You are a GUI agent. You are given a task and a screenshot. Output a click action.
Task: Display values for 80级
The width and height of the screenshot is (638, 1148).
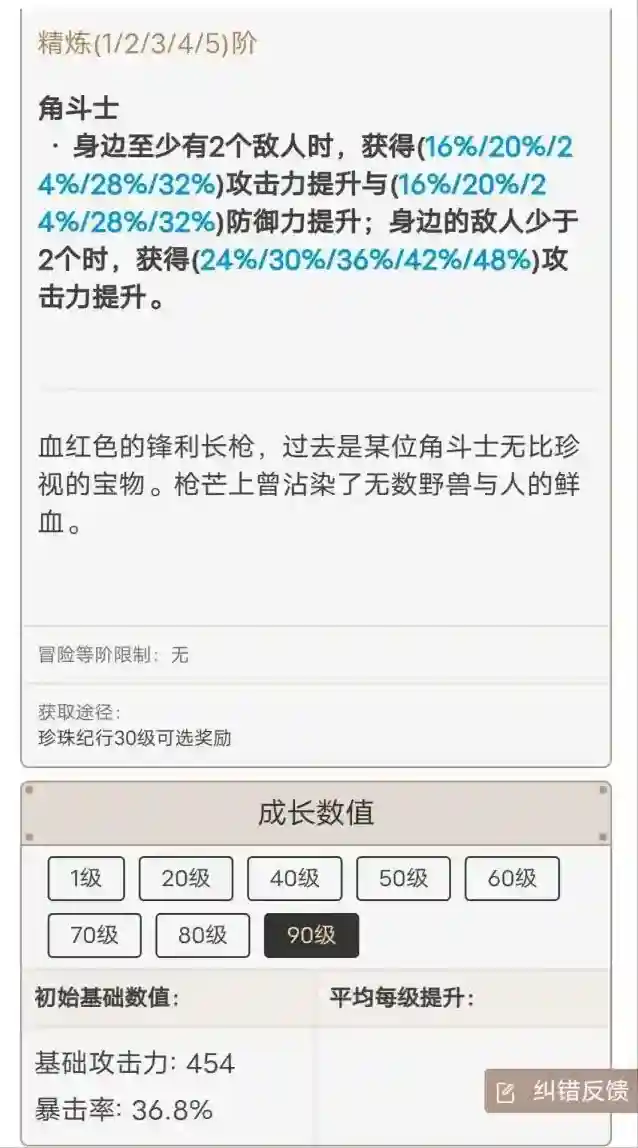(203, 936)
